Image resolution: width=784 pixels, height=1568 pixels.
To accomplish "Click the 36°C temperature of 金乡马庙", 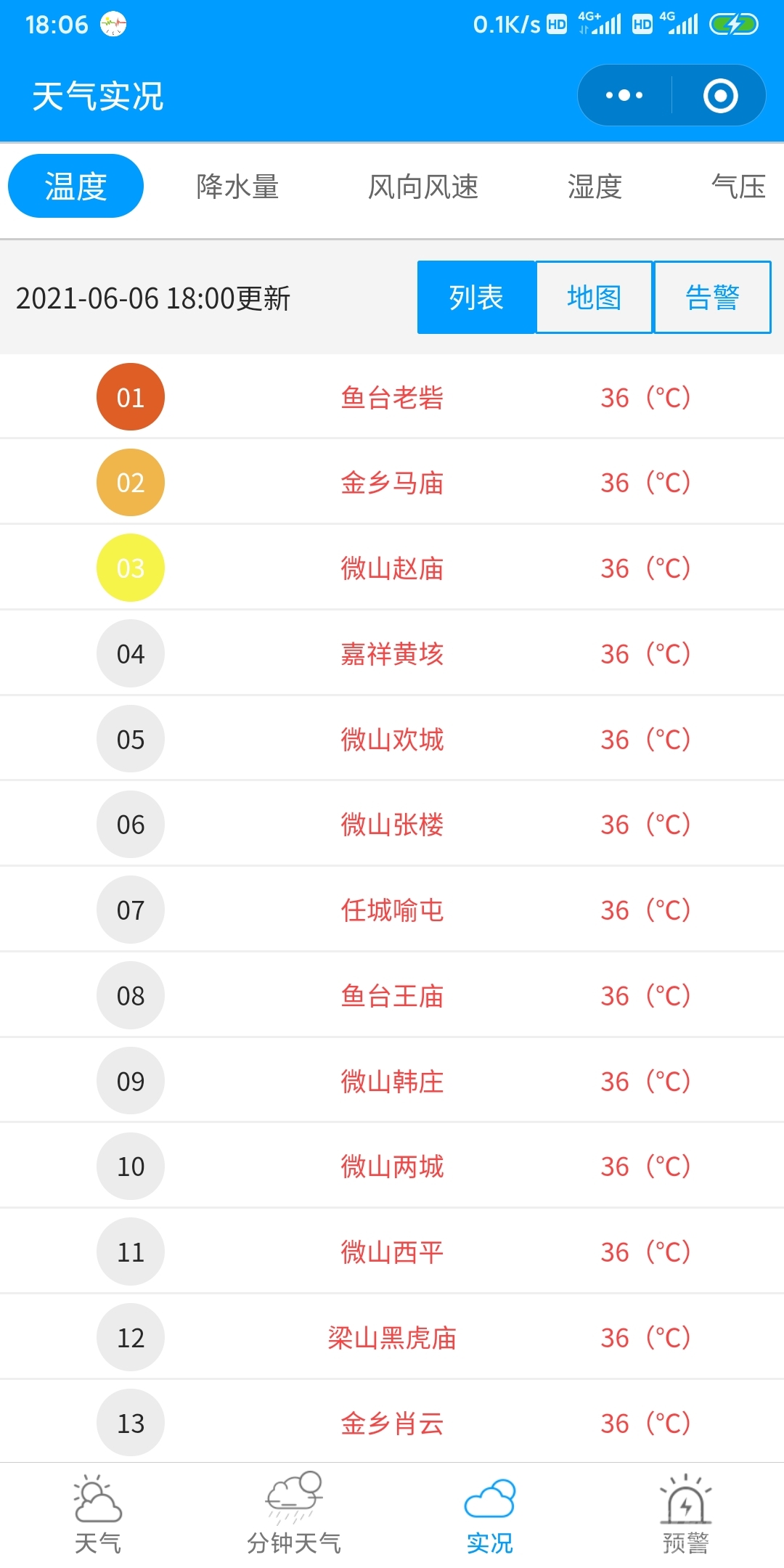I will [645, 482].
